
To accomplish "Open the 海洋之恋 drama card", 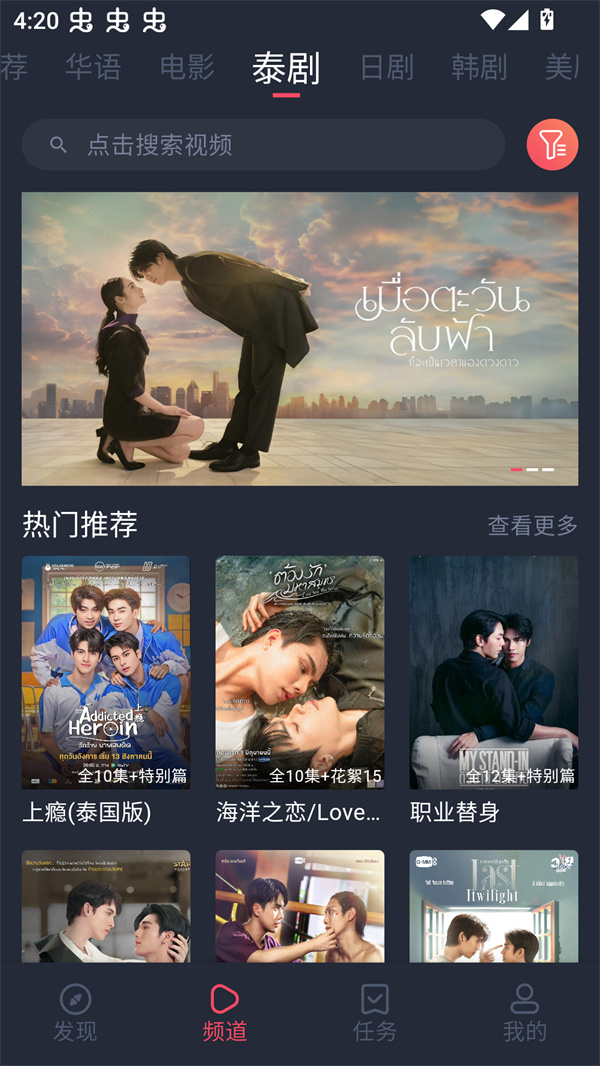I will (x=300, y=672).
